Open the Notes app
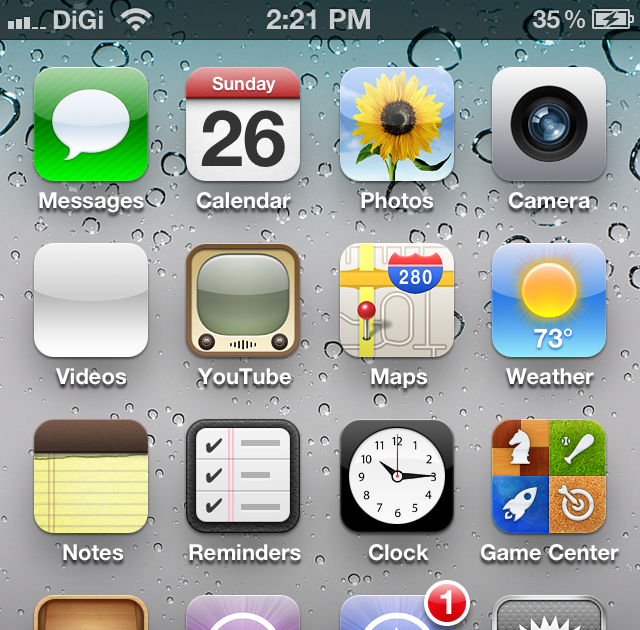 (x=91, y=476)
